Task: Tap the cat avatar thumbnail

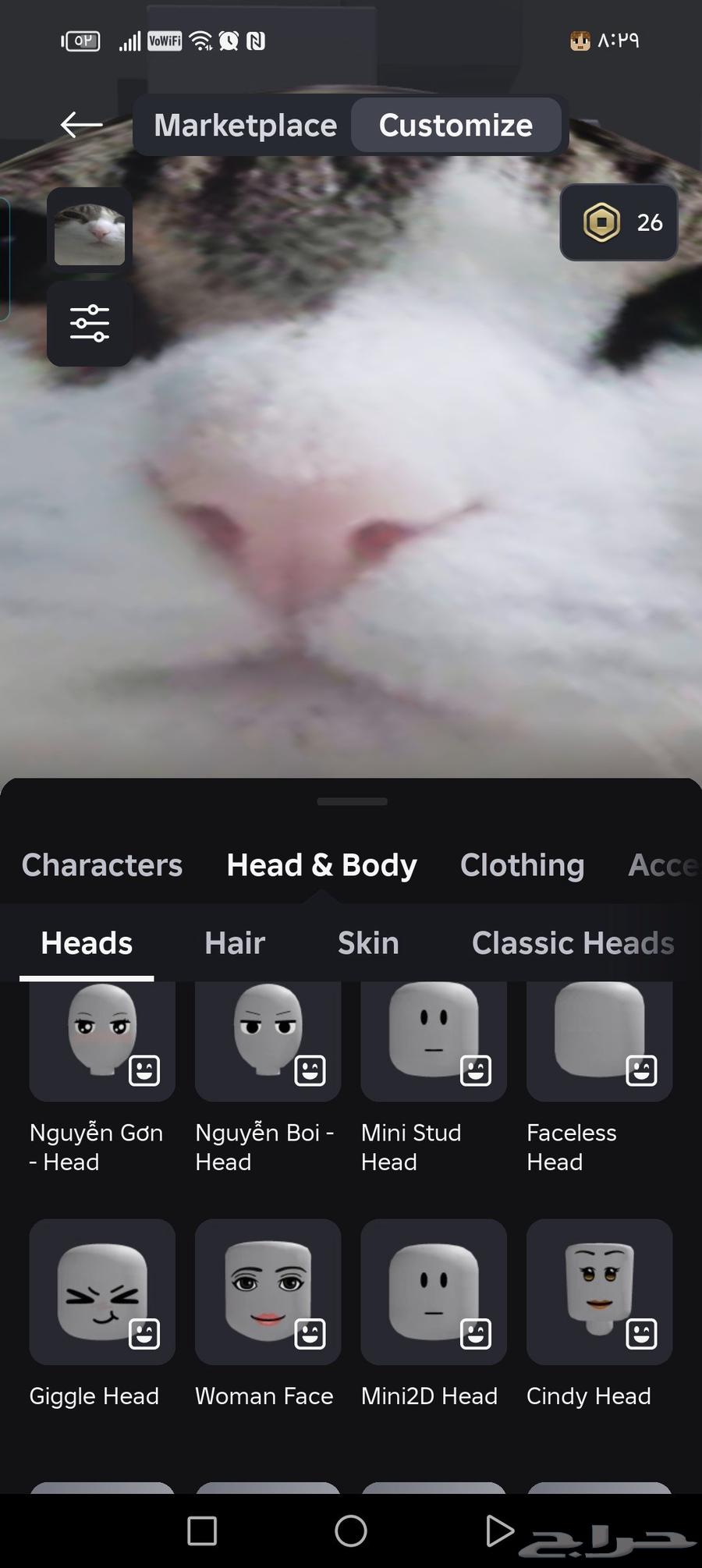Action: (x=89, y=232)
